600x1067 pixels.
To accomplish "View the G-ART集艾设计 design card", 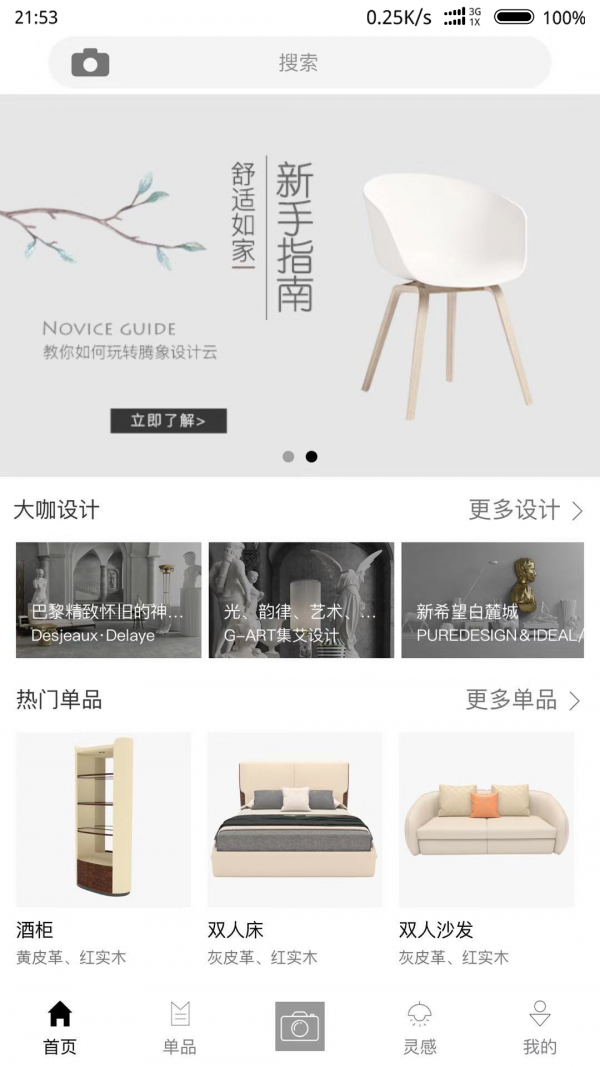I will pos(301,600).
